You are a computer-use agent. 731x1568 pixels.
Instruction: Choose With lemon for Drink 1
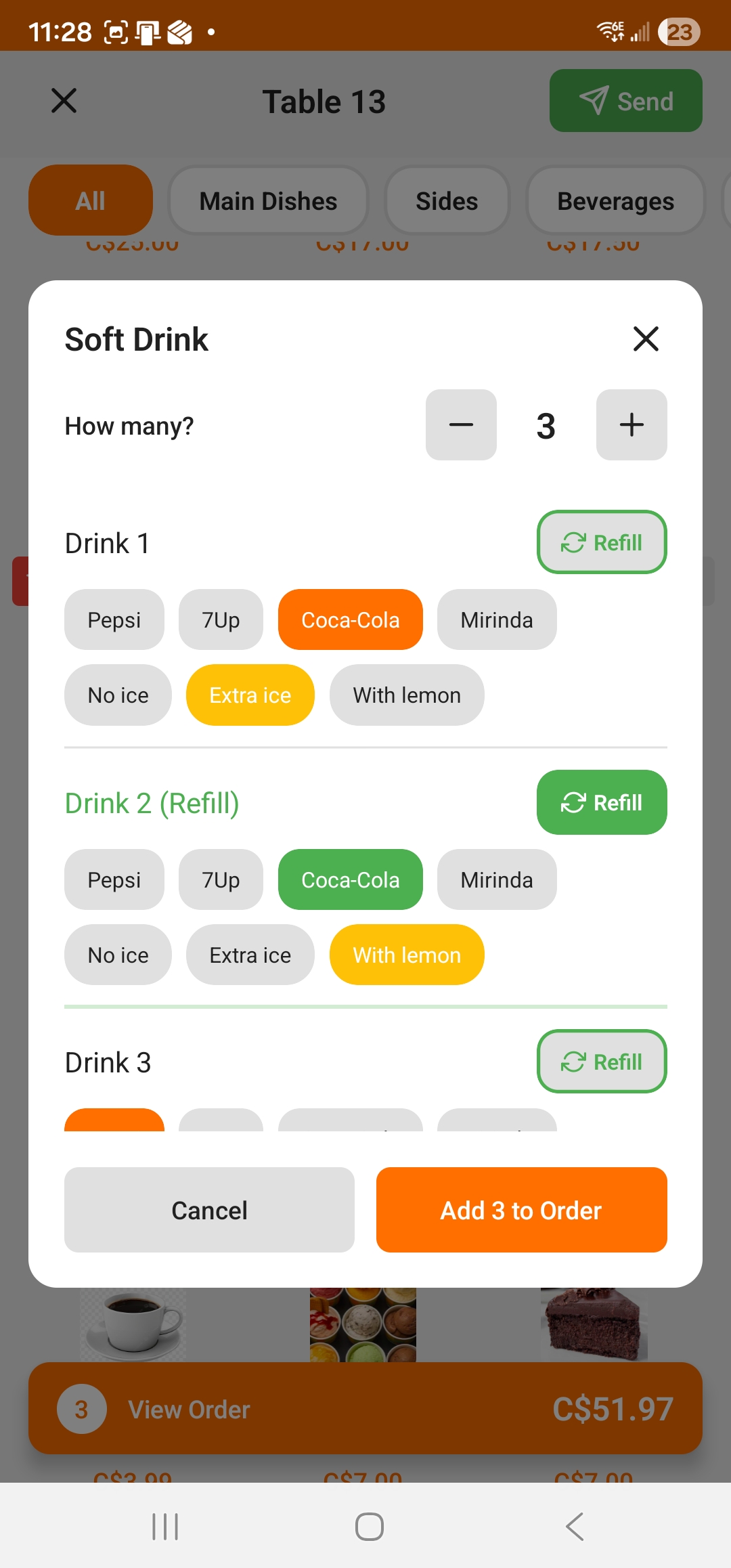[406, 695]
